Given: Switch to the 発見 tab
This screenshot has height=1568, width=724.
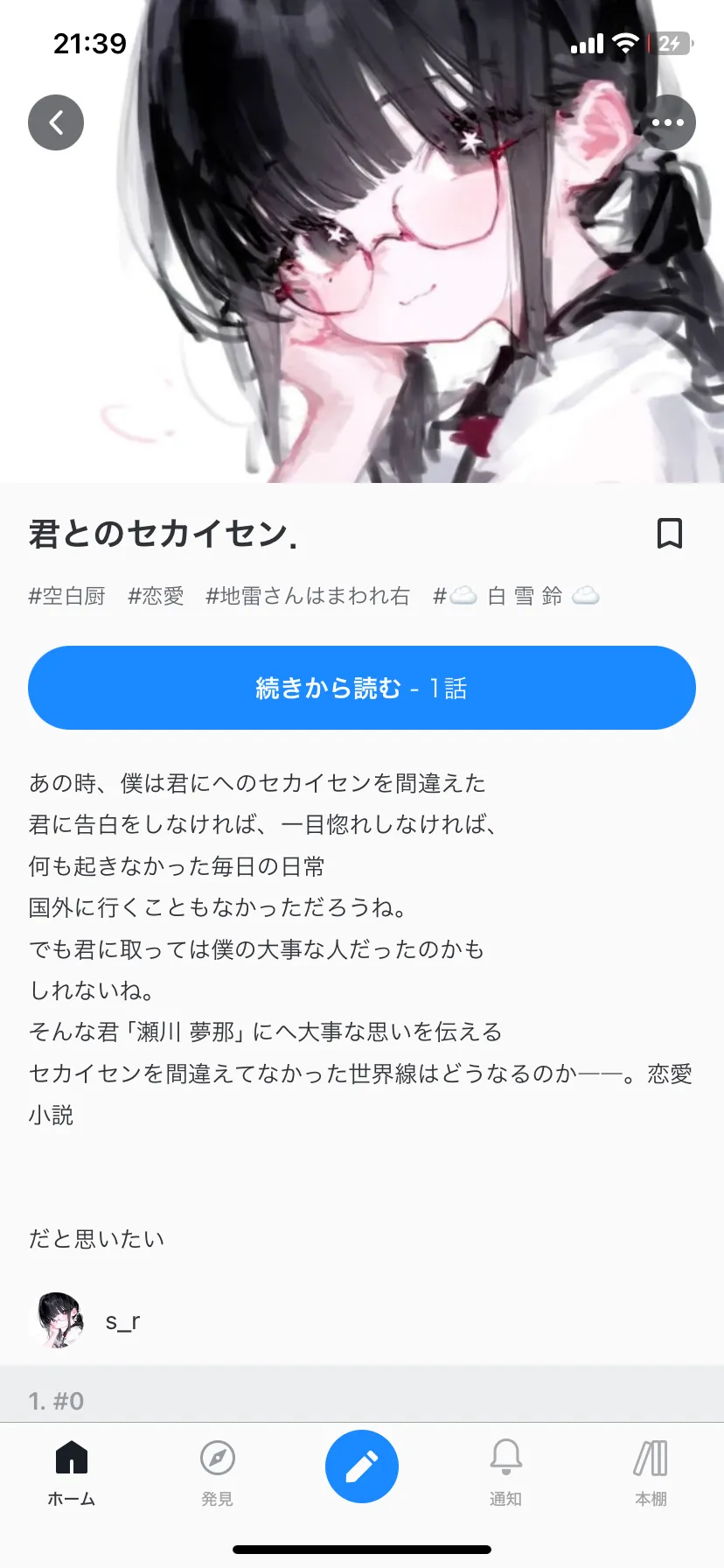Looking at the screenshot, I should coord(217,1473).
